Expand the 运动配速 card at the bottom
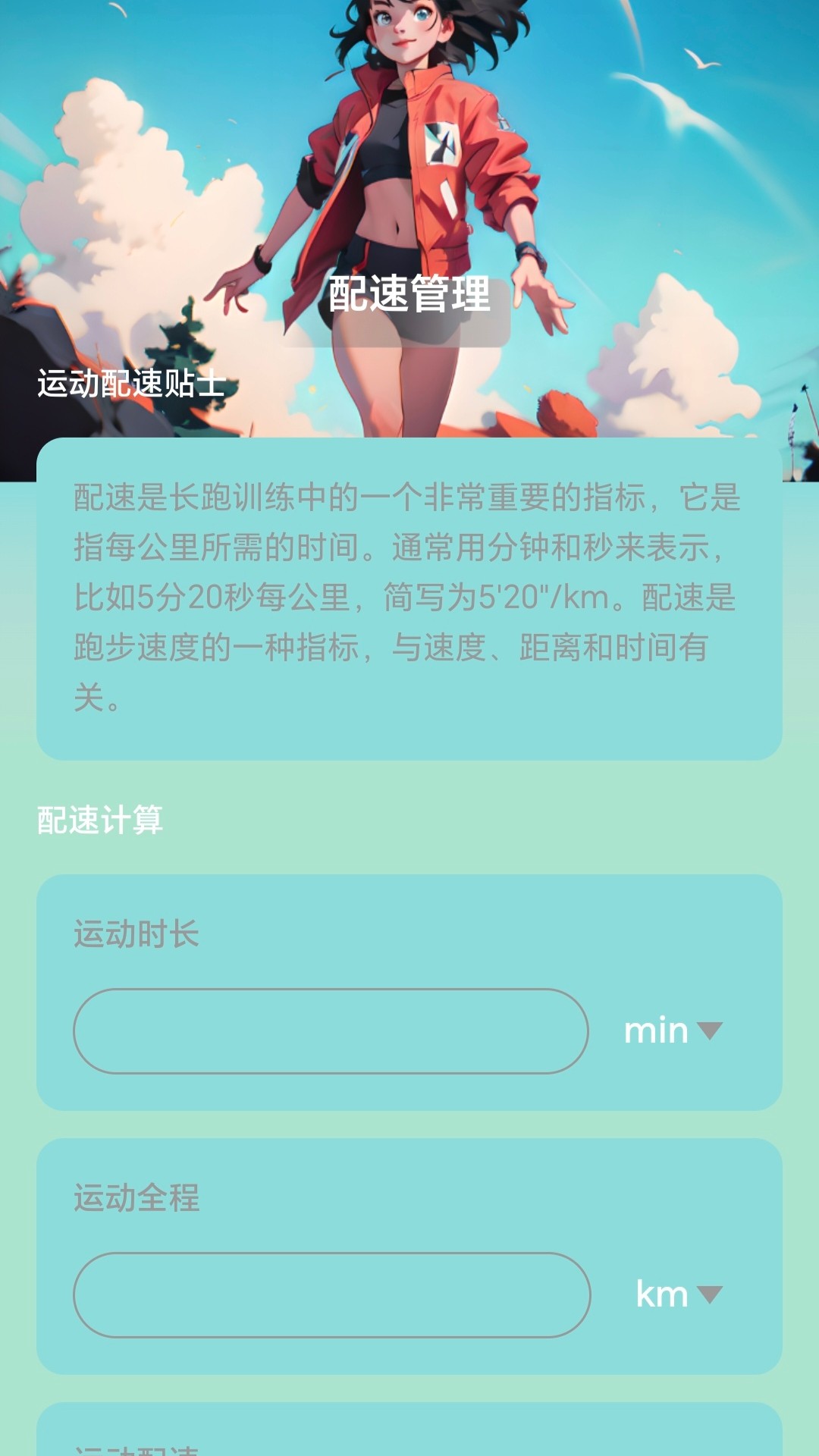819x1456 pixels. (x=409, y=1441)
